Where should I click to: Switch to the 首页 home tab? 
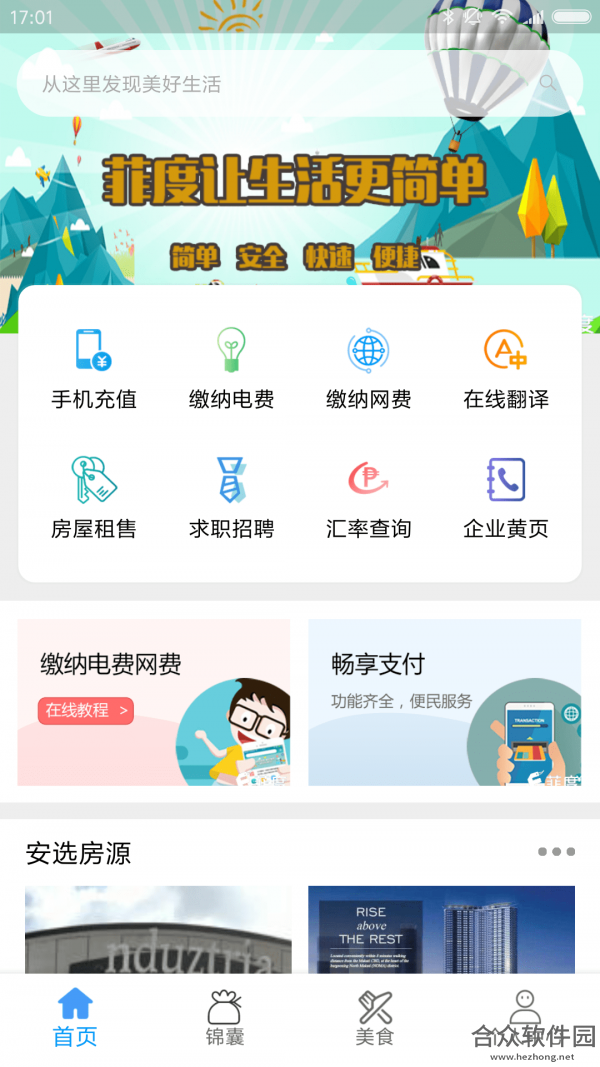pyautogui.click(x=75, y=1018)
